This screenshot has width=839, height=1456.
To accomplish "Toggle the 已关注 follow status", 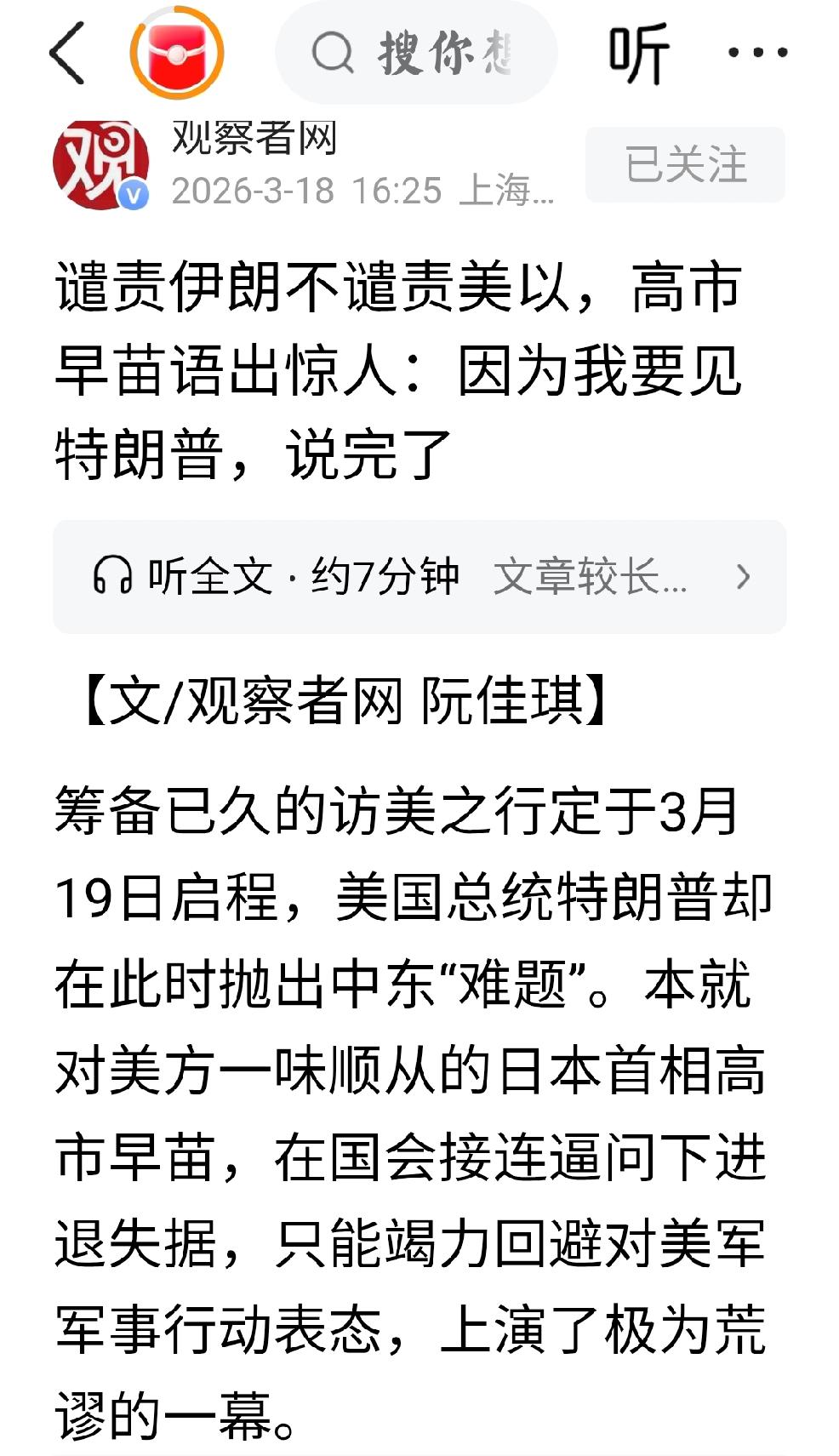I will coord(686,163).
